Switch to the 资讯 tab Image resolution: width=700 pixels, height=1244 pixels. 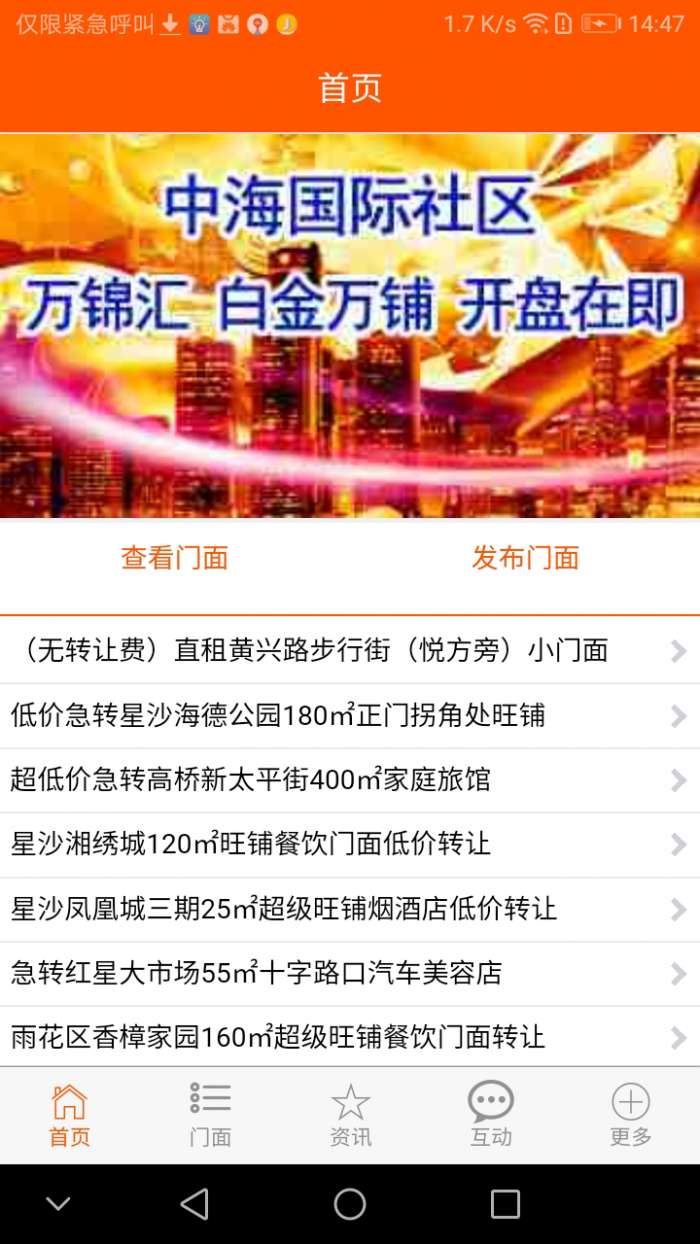350,1115
